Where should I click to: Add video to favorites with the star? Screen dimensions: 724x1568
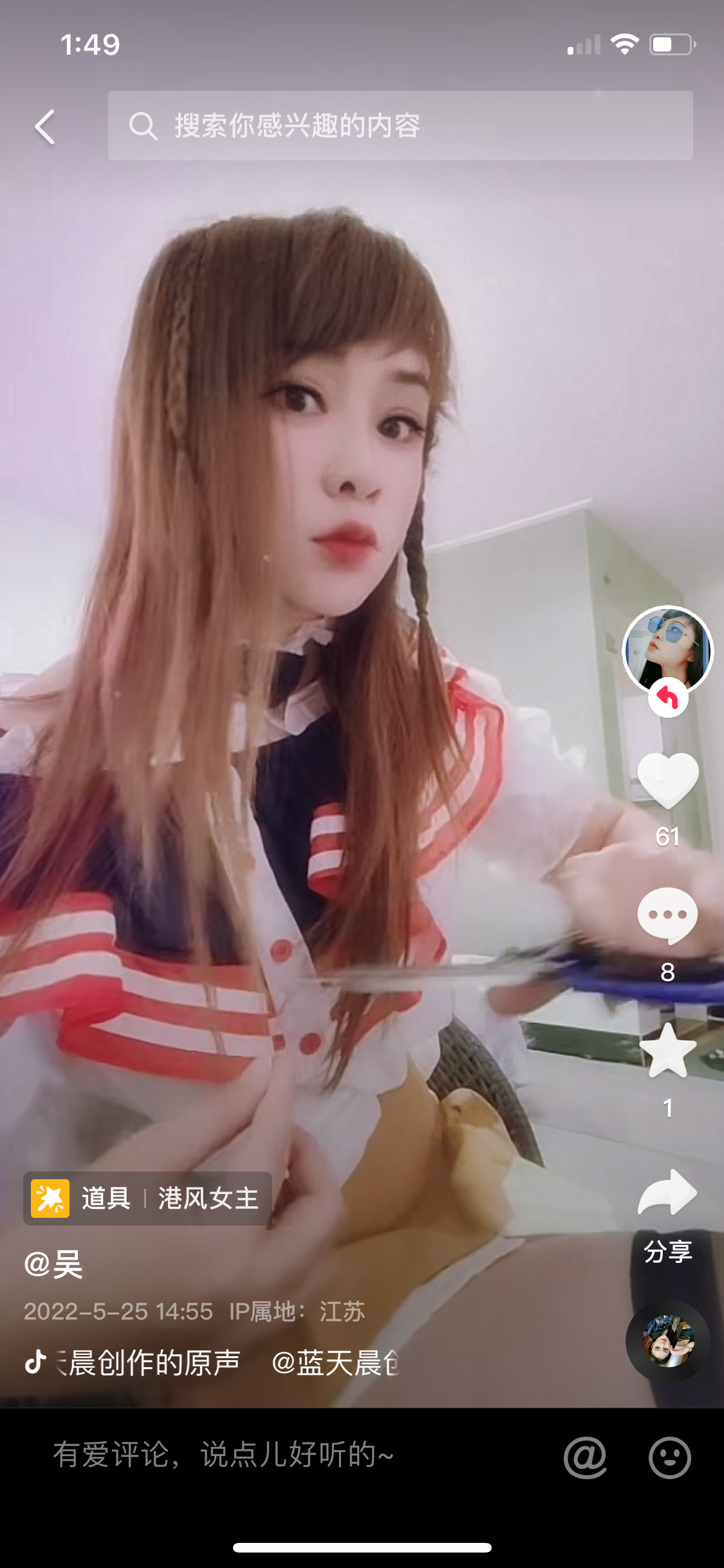click(x=667, y=1052)
